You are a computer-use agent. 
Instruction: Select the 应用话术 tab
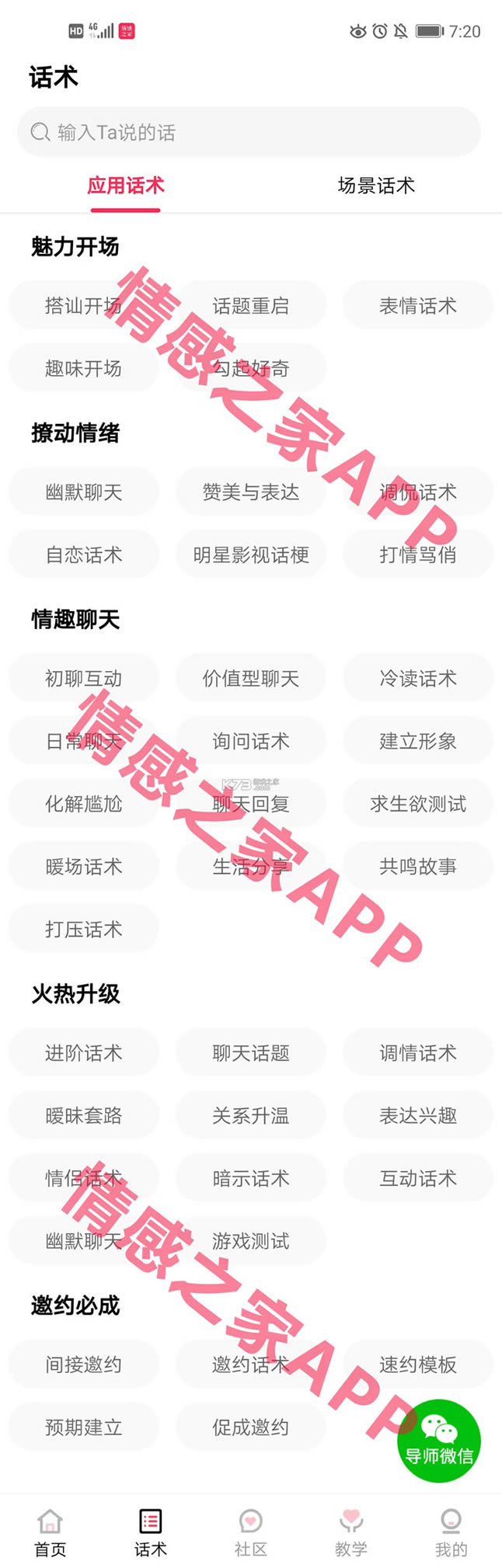125,186
